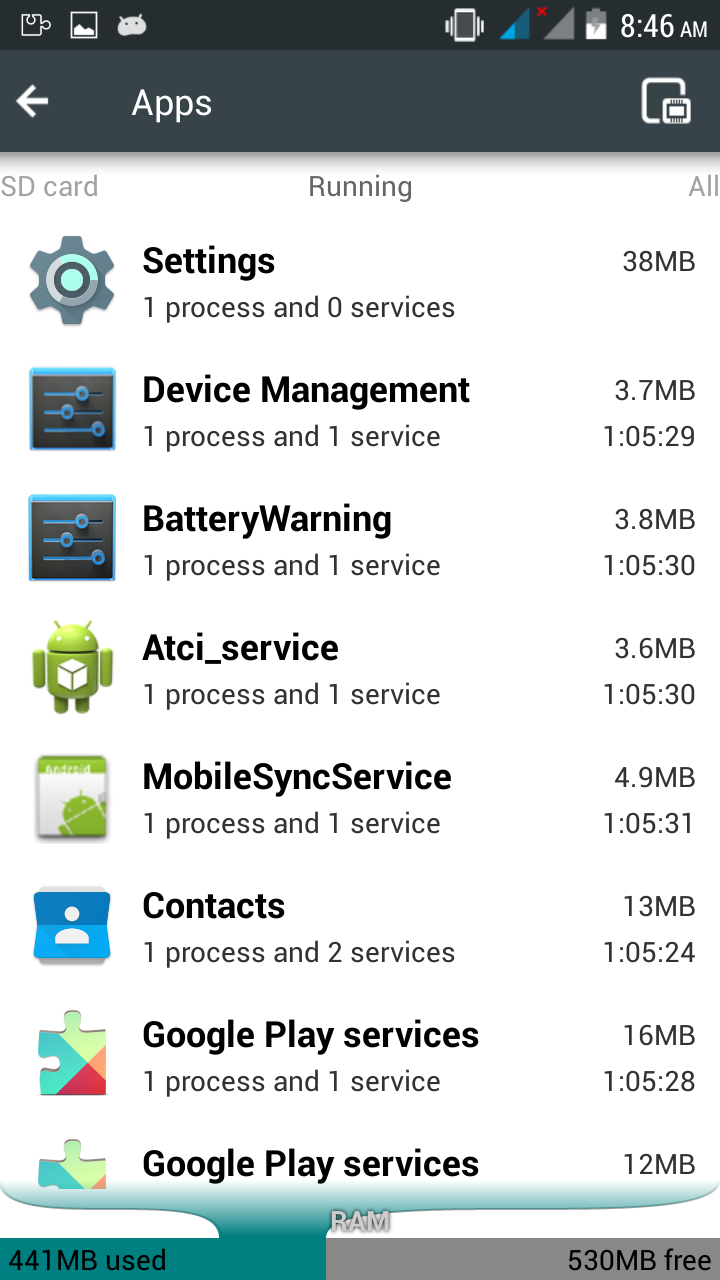Open Atci_service details
Viewport: 720px width, 1280px height.
[x=360, y=669]
